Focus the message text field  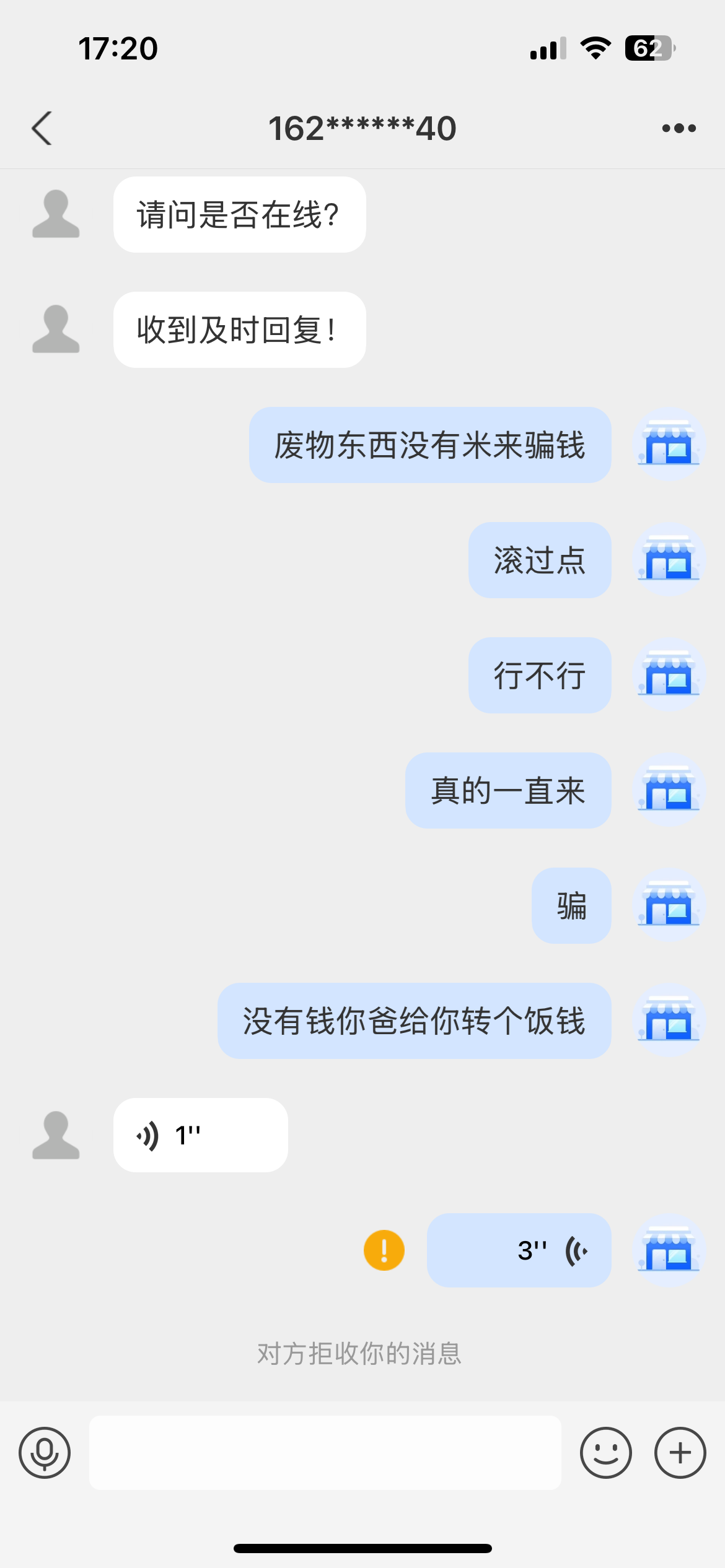tap(325, 1453)
